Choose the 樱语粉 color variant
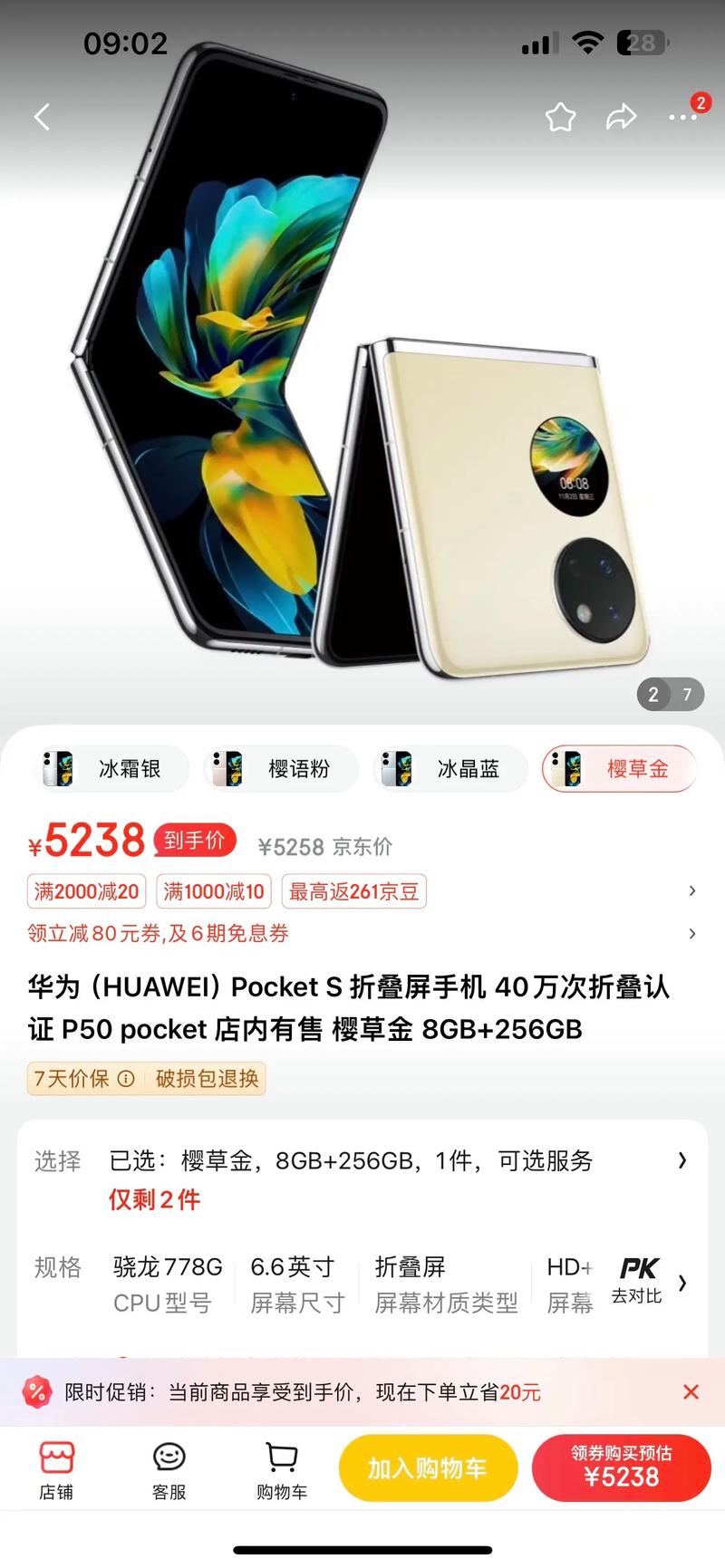The width and height of the screenshot is (725, 1568). (x=281, y=769)
